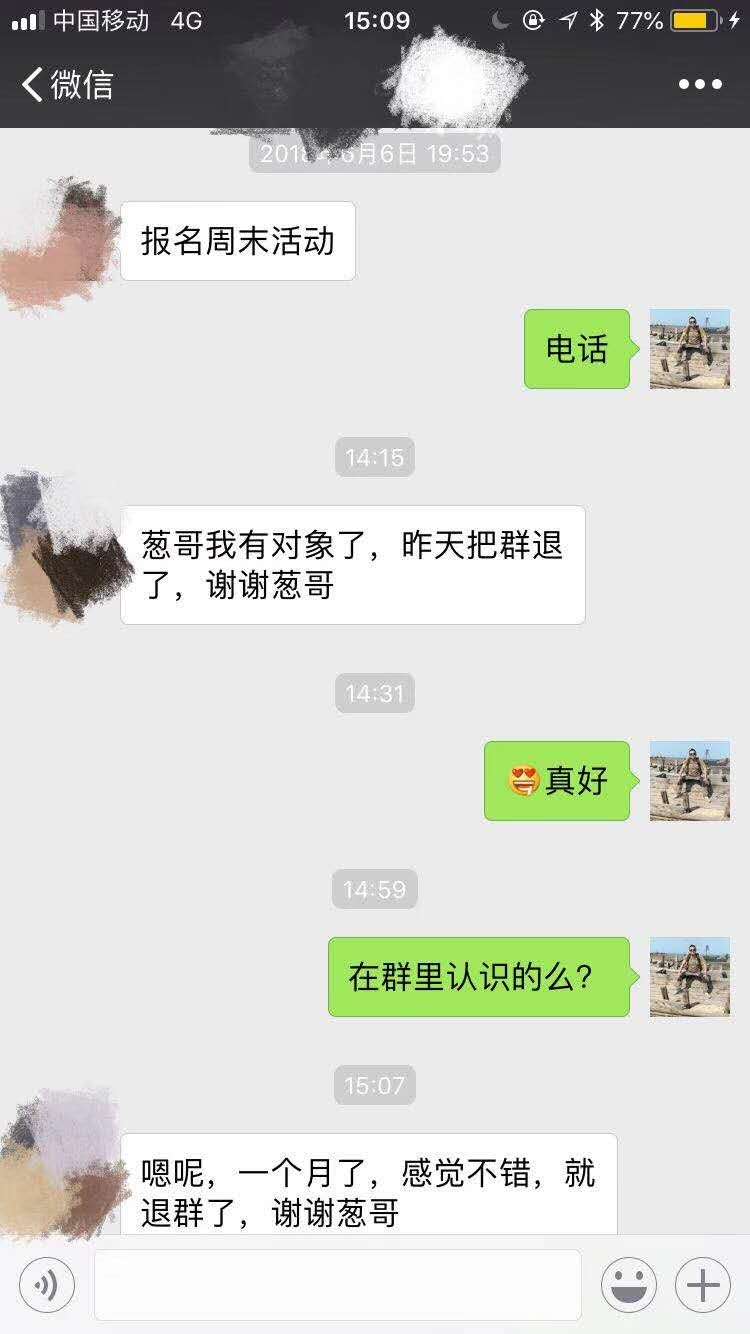Open the emoji sticker panel
The height and width of the screenshot is (1334, 750).
[x=629, y=1285]
